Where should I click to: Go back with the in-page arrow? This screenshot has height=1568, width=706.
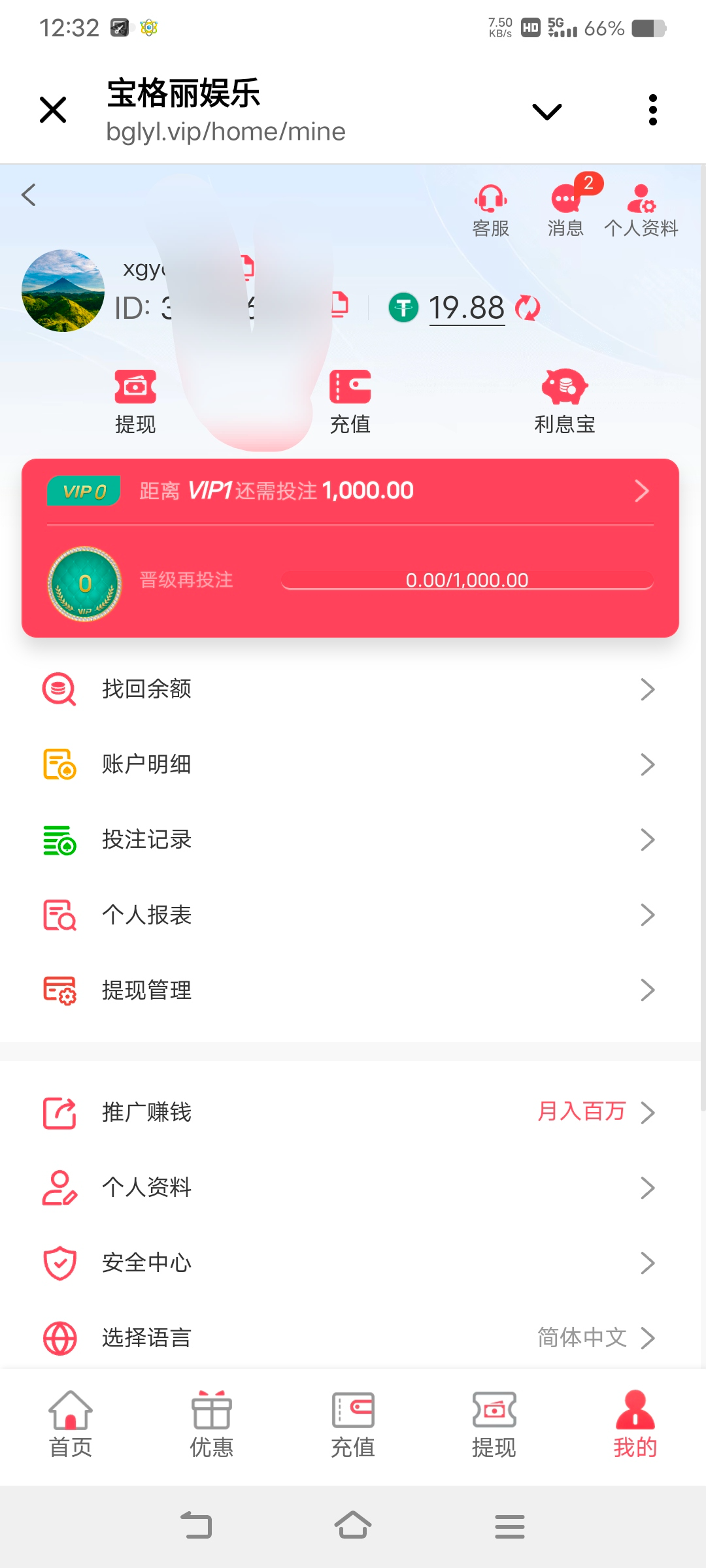[29, 195]
